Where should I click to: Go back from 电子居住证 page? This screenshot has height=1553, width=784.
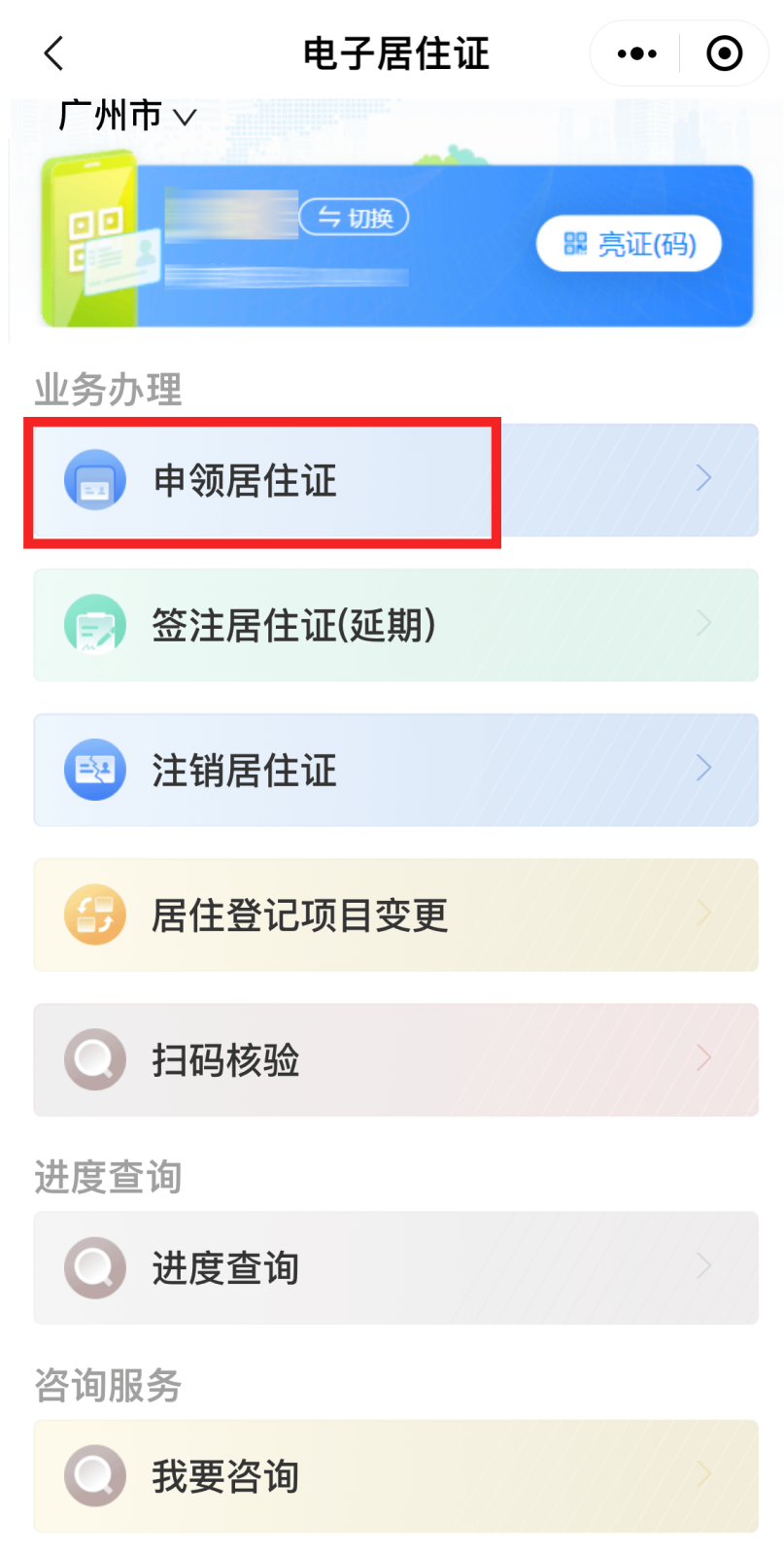pyautogui.click(x=54, y=53)
